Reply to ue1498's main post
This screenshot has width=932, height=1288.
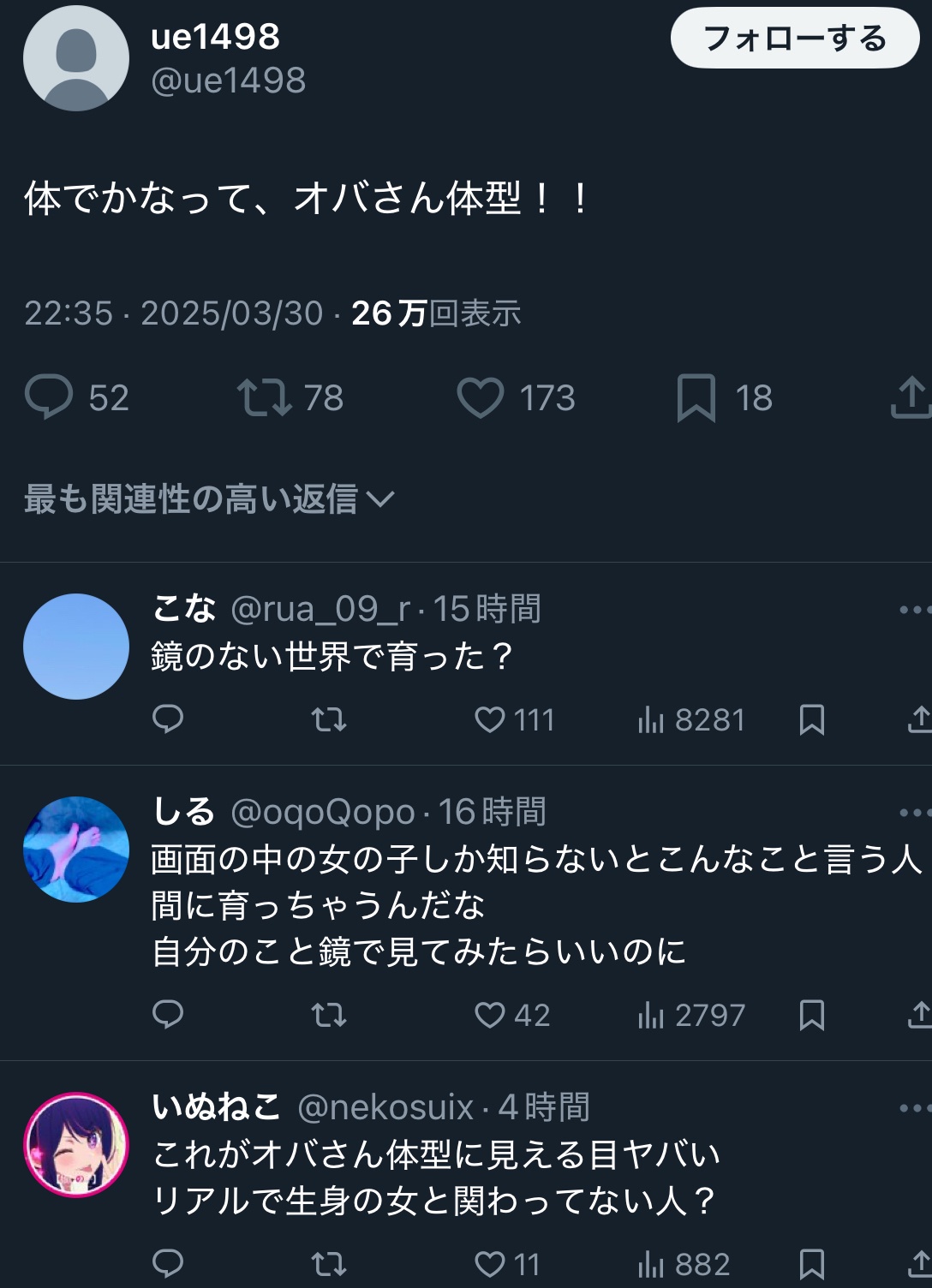49,398
